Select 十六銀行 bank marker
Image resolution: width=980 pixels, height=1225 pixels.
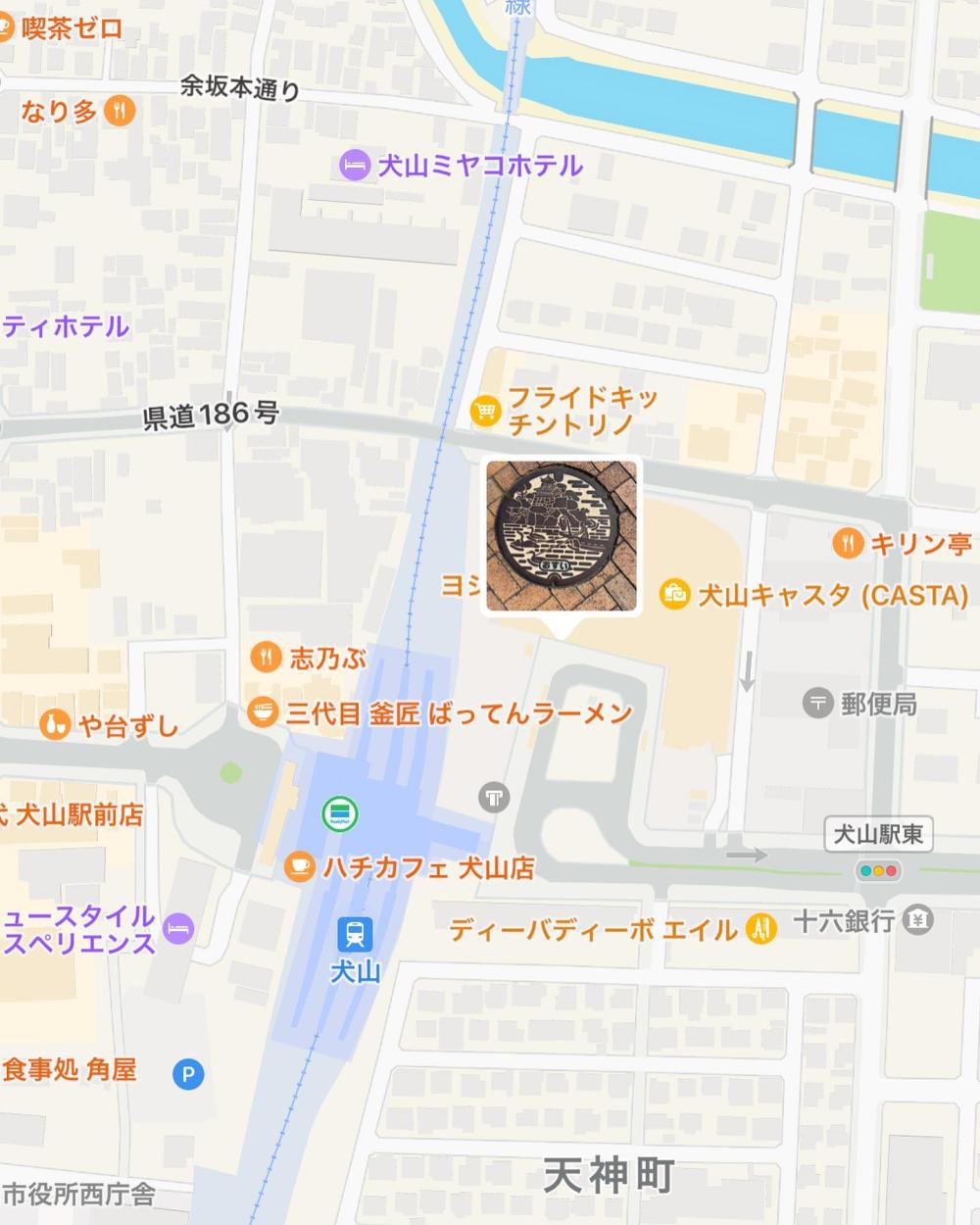918,920
